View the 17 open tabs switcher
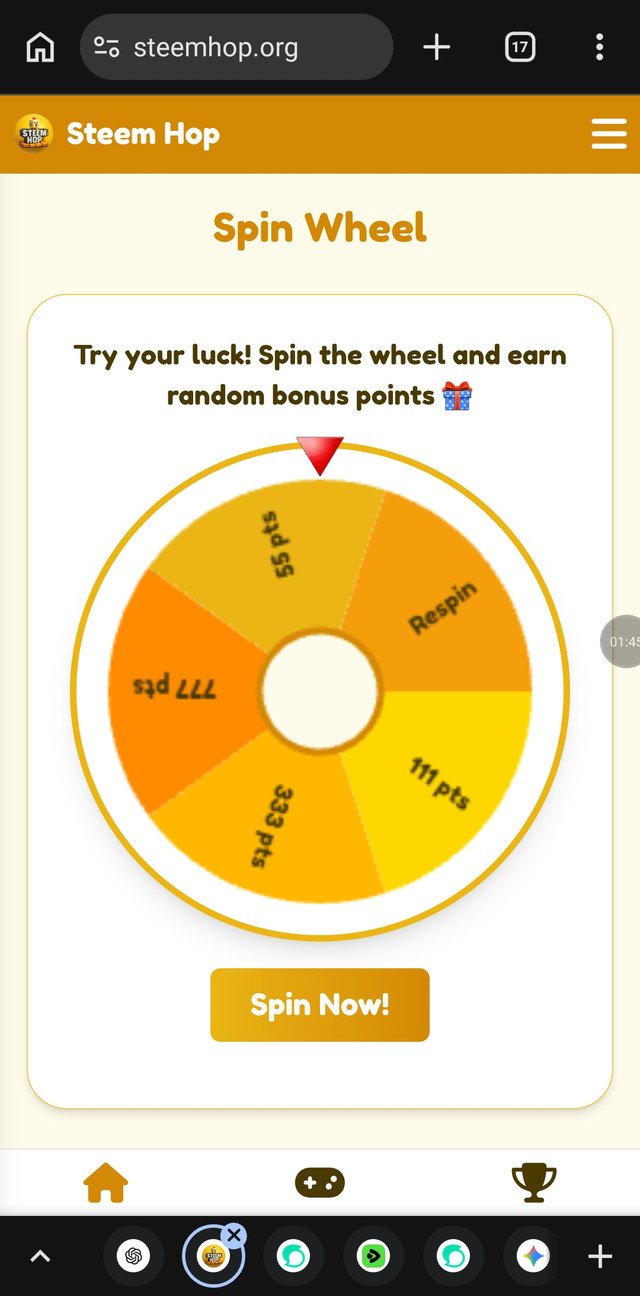This screenshot has width=640, height=1296. point(520,47)
